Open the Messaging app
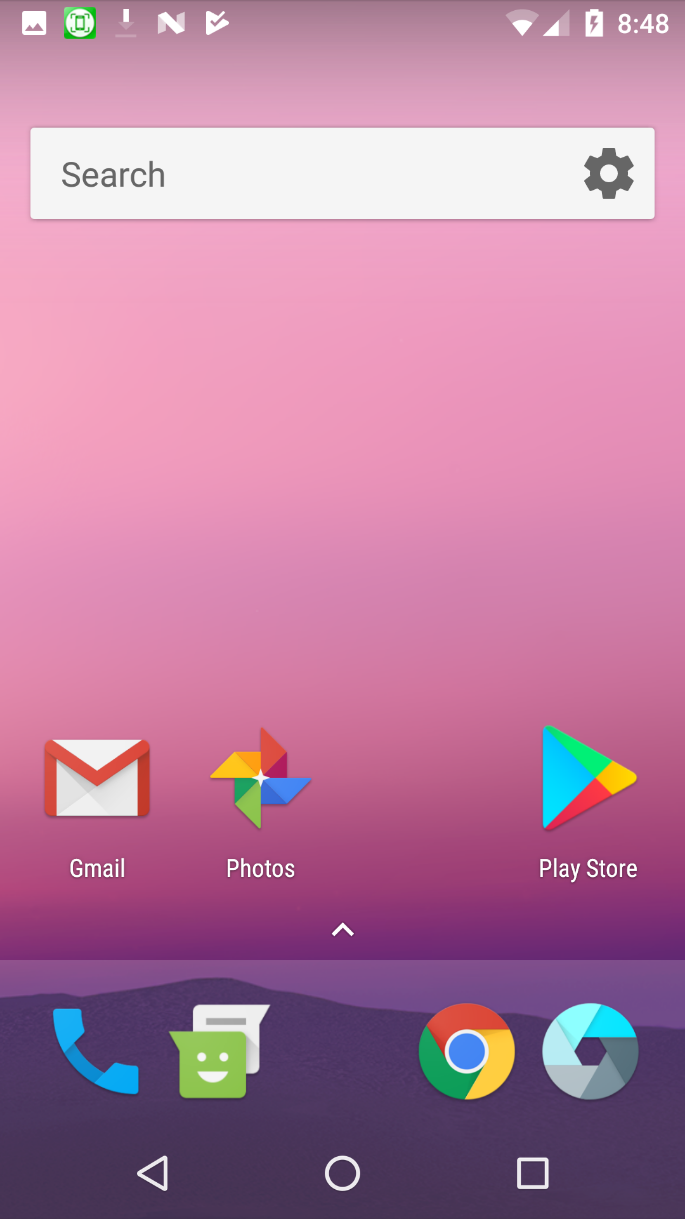 click(x=219, y=1052)
